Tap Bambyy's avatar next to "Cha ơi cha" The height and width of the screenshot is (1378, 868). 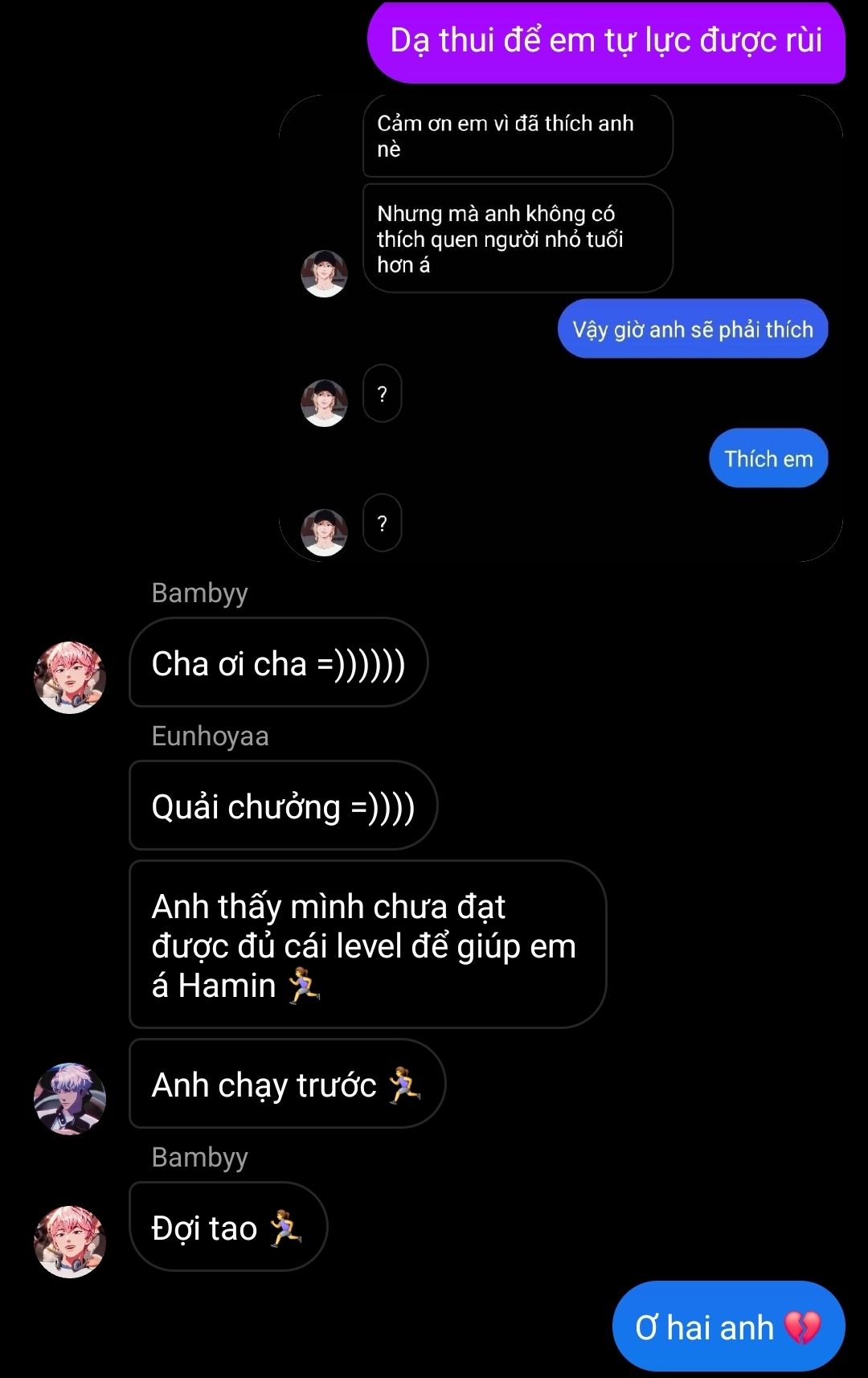pos(70,677)
